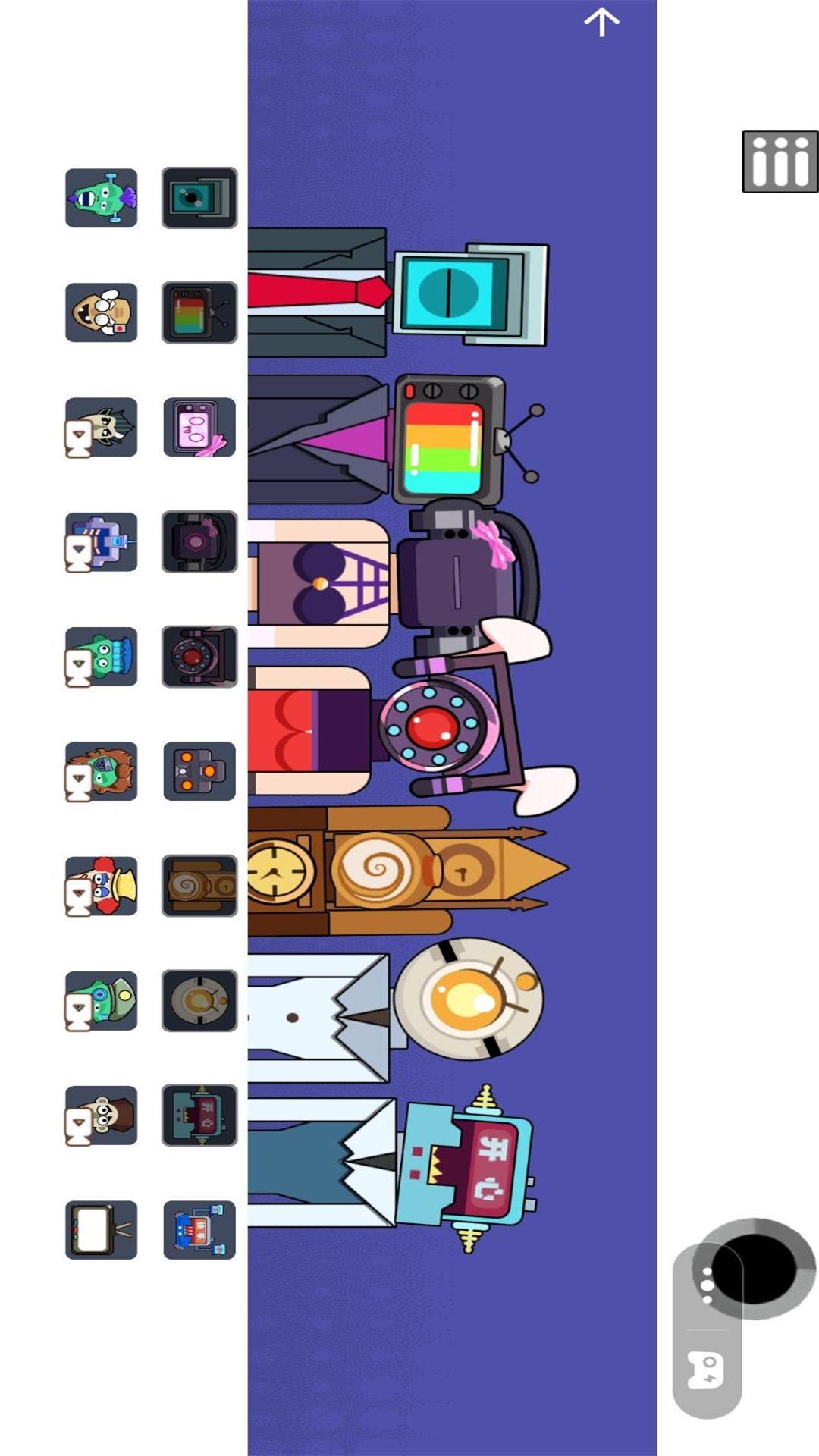The height and width of the screenshot is (1456, 819).
Task: Pick the laughing bald man with glasses
Action: click(x=101, y=312)
